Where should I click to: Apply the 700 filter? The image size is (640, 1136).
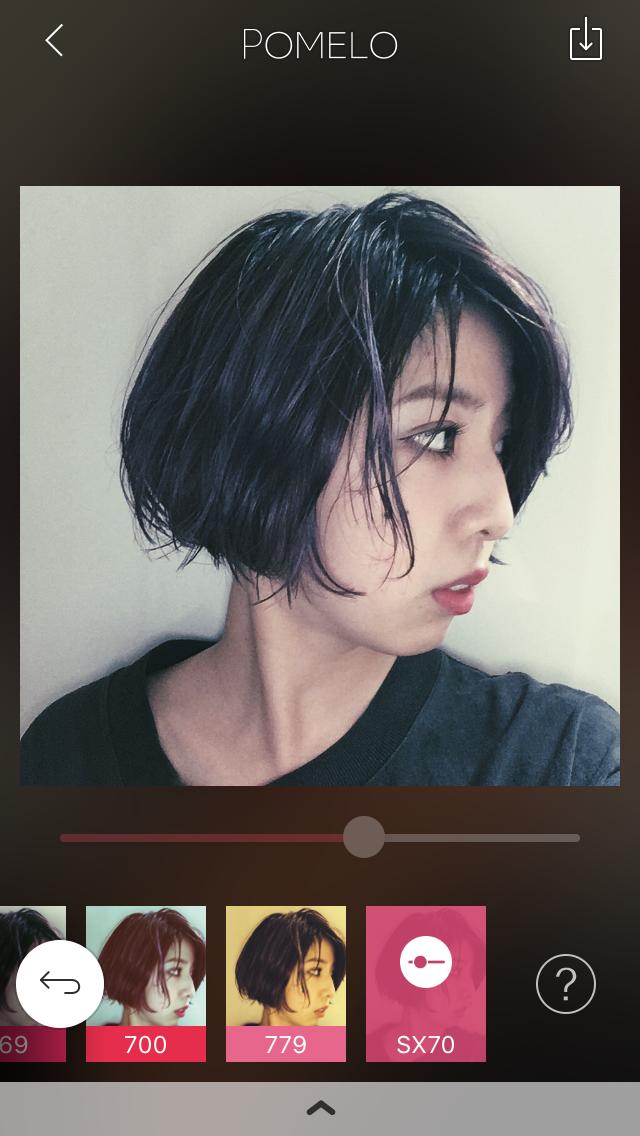click(x=146, y=983)
